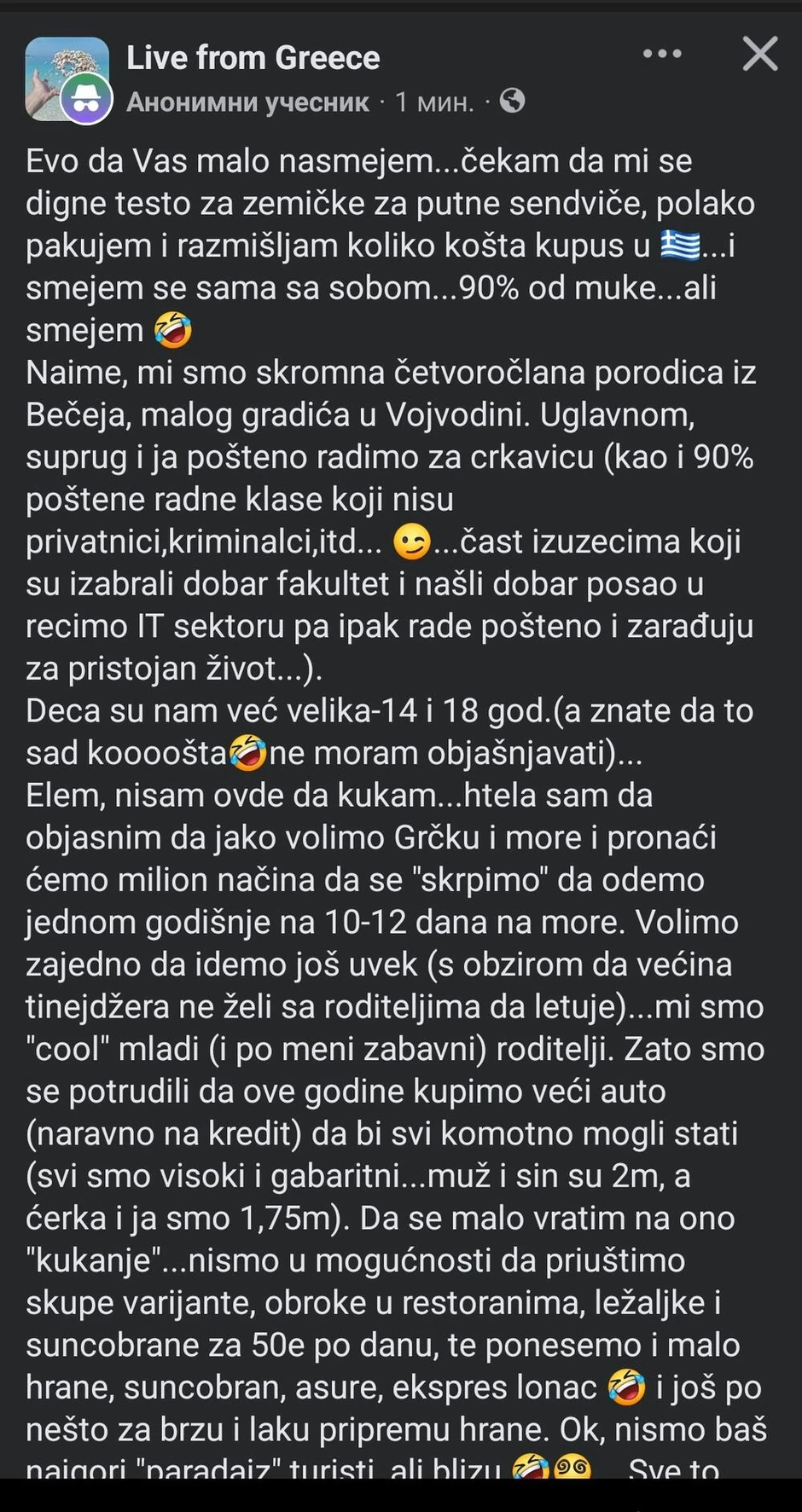The width and height of the screenshot is (802, 1512).
Task: Click the public visibility globe icon
Action: 513,101
